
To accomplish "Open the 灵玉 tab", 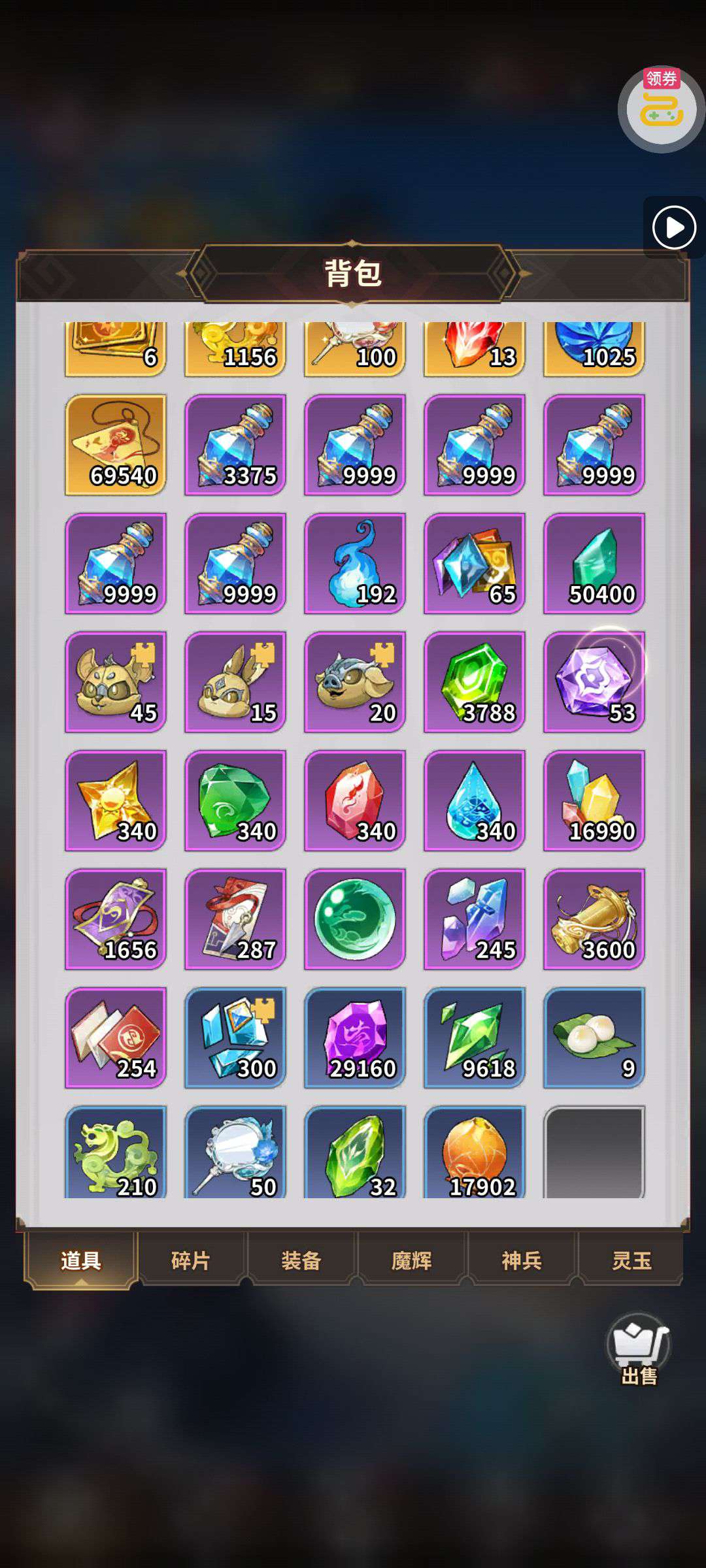I will [x=631, y=1260].
